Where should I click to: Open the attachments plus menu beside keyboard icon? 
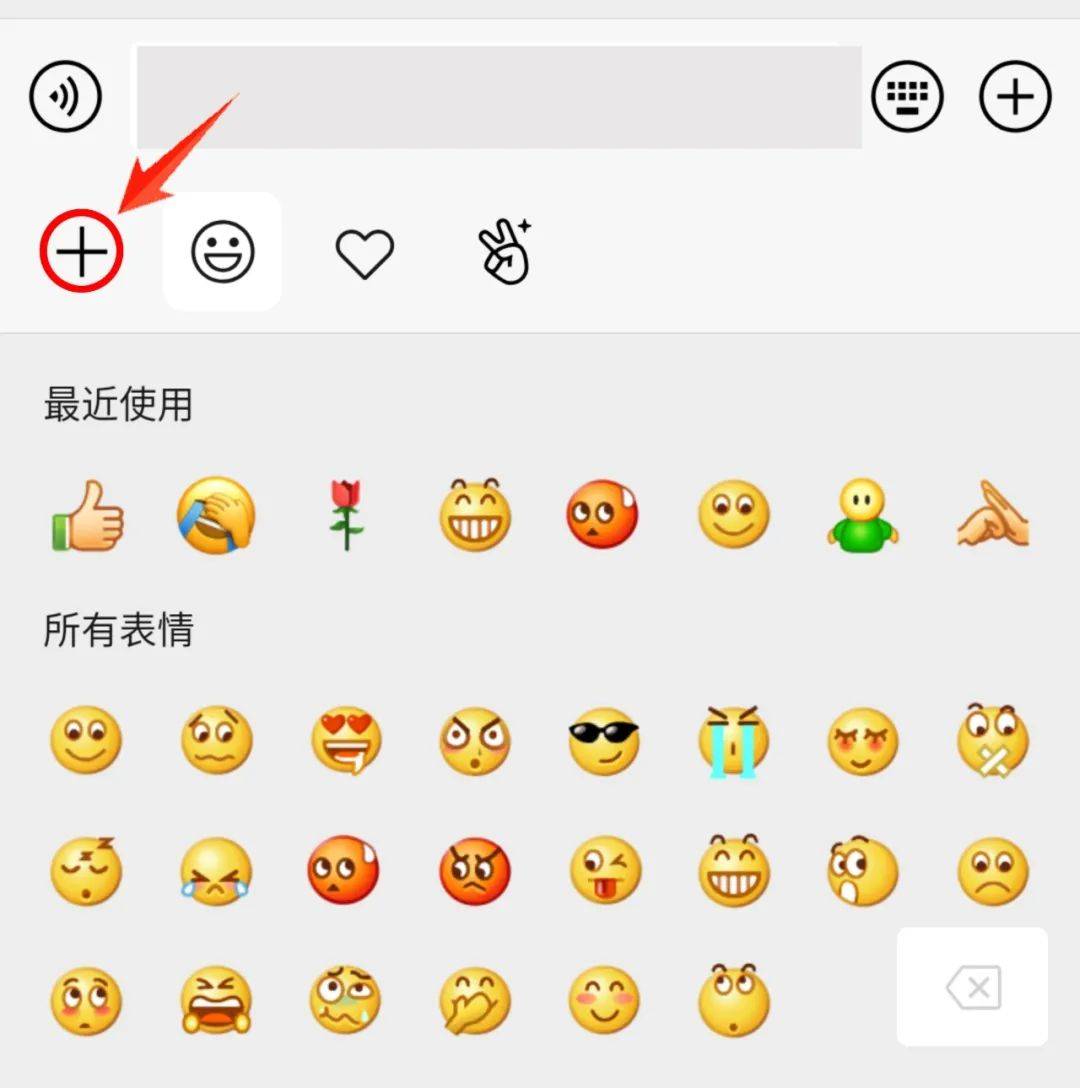(x=1015, y=97)
